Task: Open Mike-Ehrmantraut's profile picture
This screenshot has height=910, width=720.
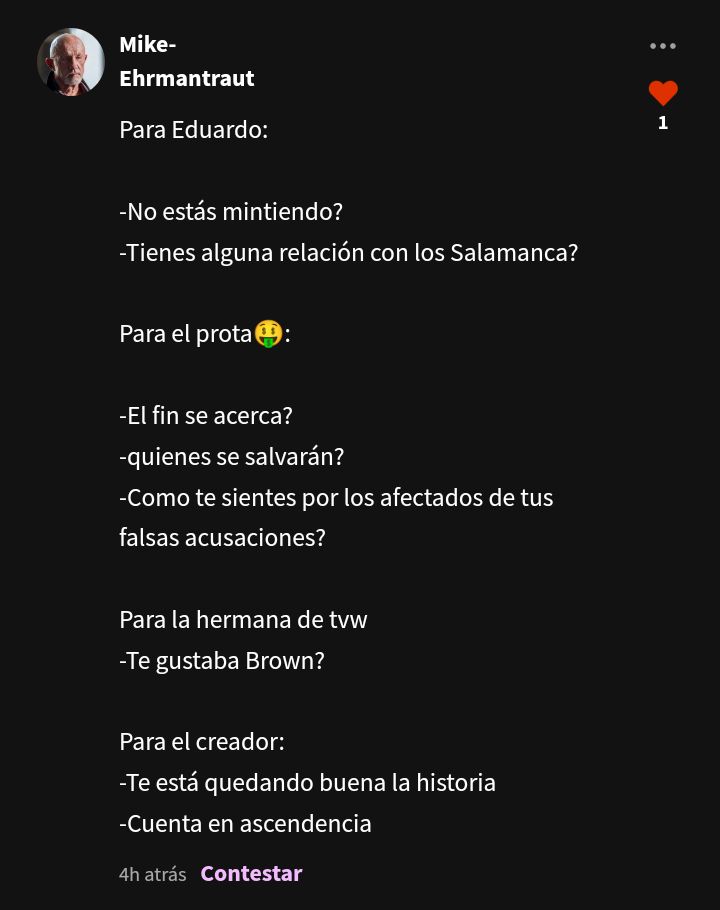Action: click(71, 62)
